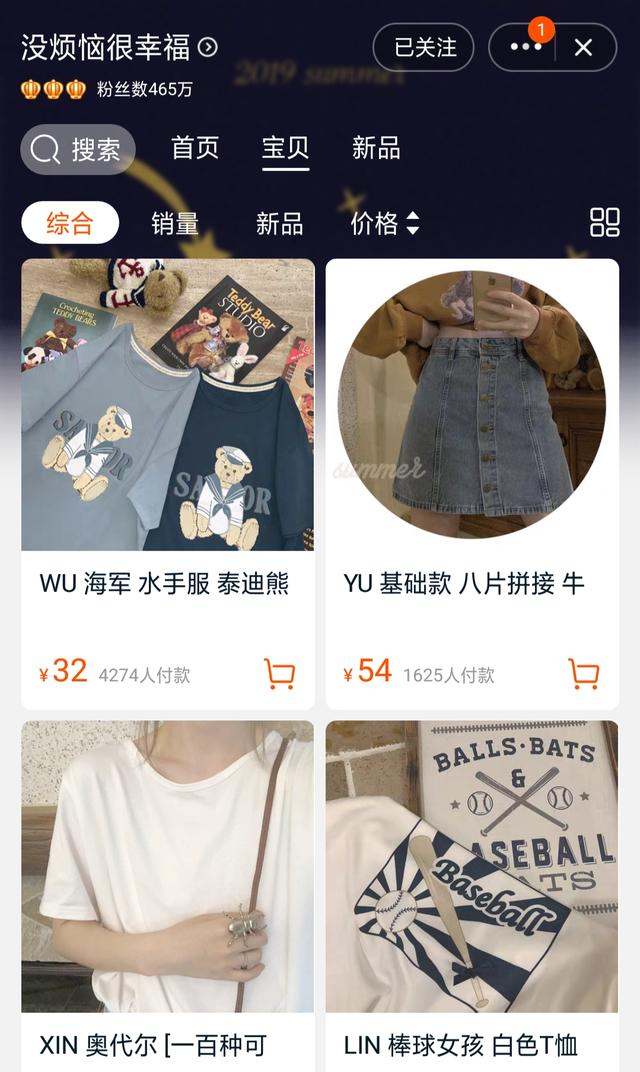
Task: Select the 综合 sort chip
Action: [70, 223]
